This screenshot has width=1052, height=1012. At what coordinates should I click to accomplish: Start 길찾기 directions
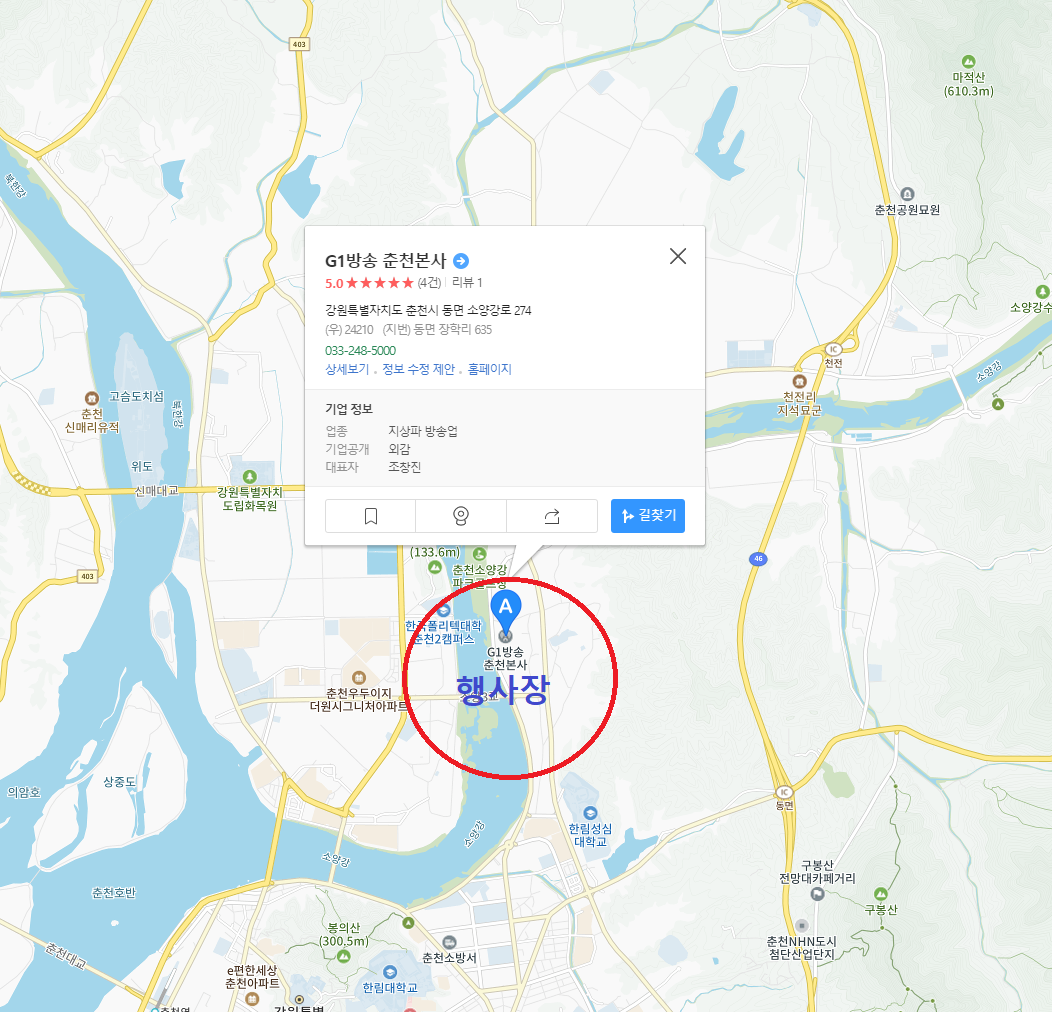[648, 516]
